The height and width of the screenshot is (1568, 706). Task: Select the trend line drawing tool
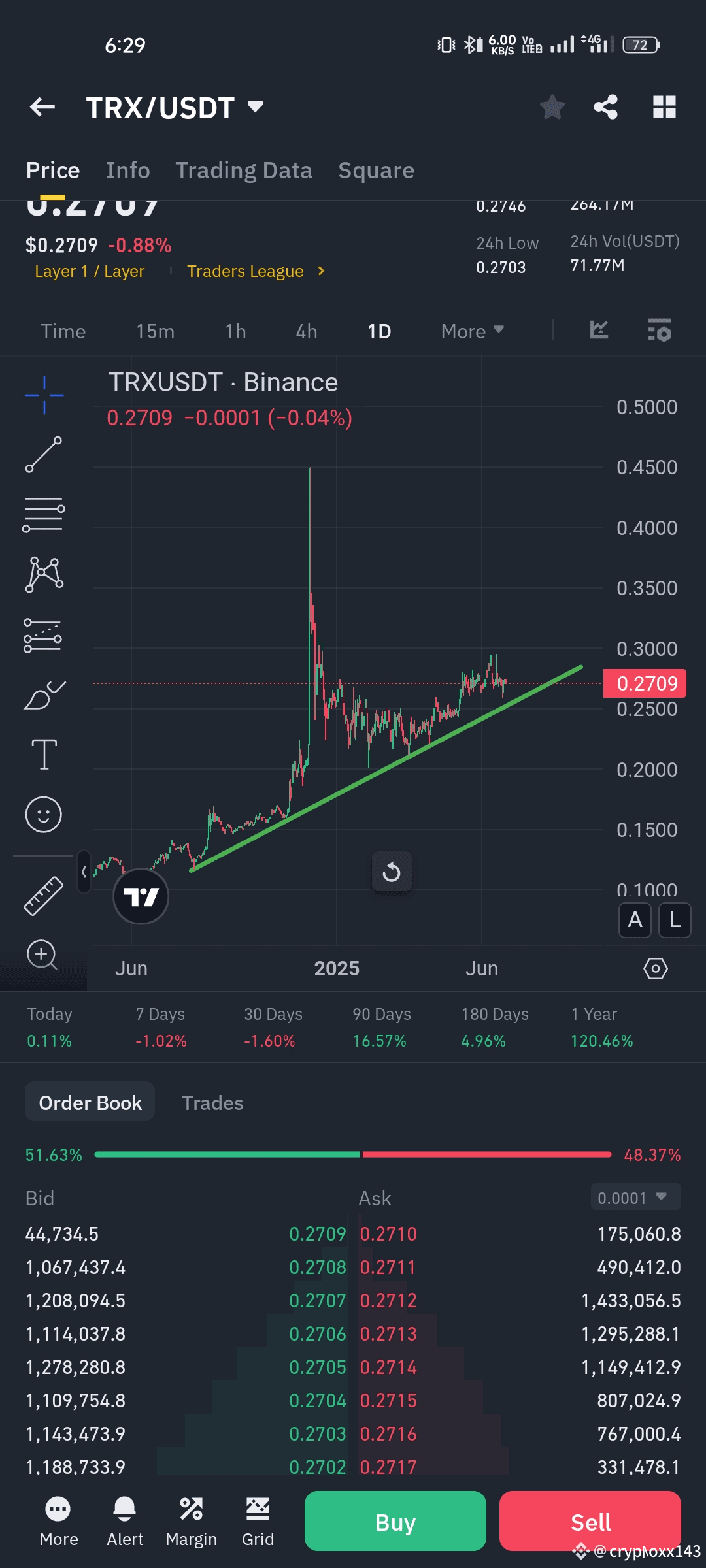tap(44, 455)
